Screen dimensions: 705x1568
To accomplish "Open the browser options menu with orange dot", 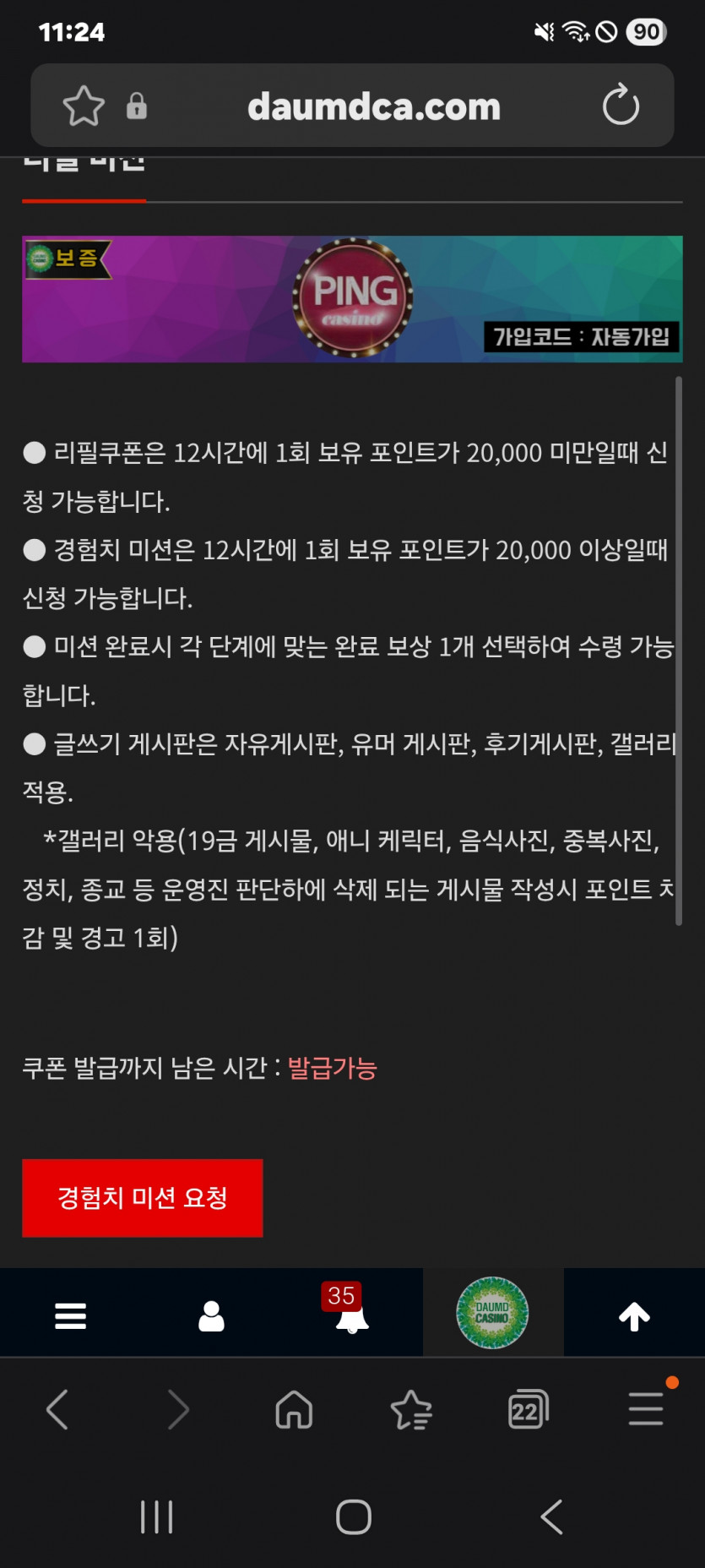I will (x=646, y=1409).
